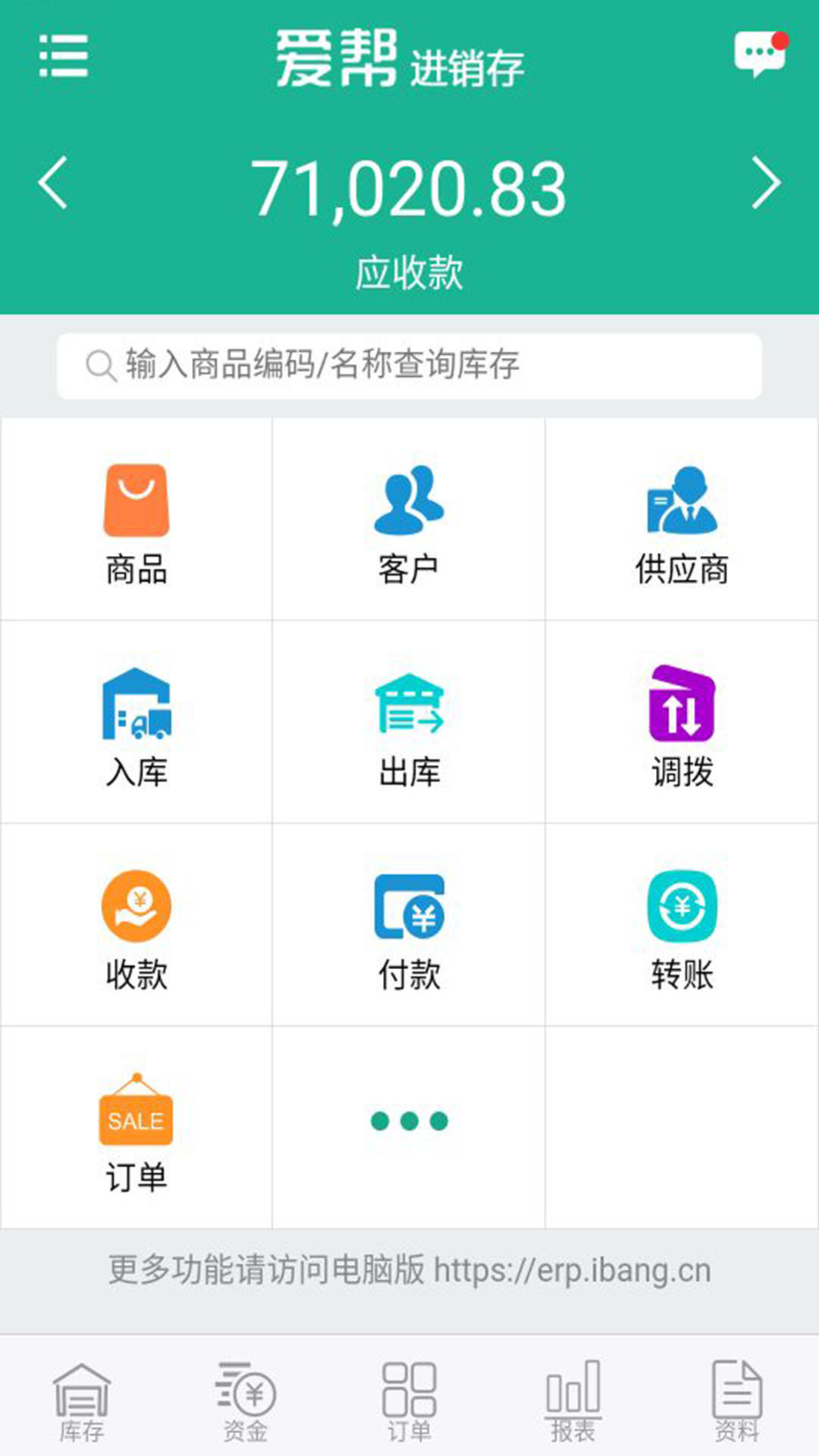Open the messages chat bubble icon

(759, 53)
